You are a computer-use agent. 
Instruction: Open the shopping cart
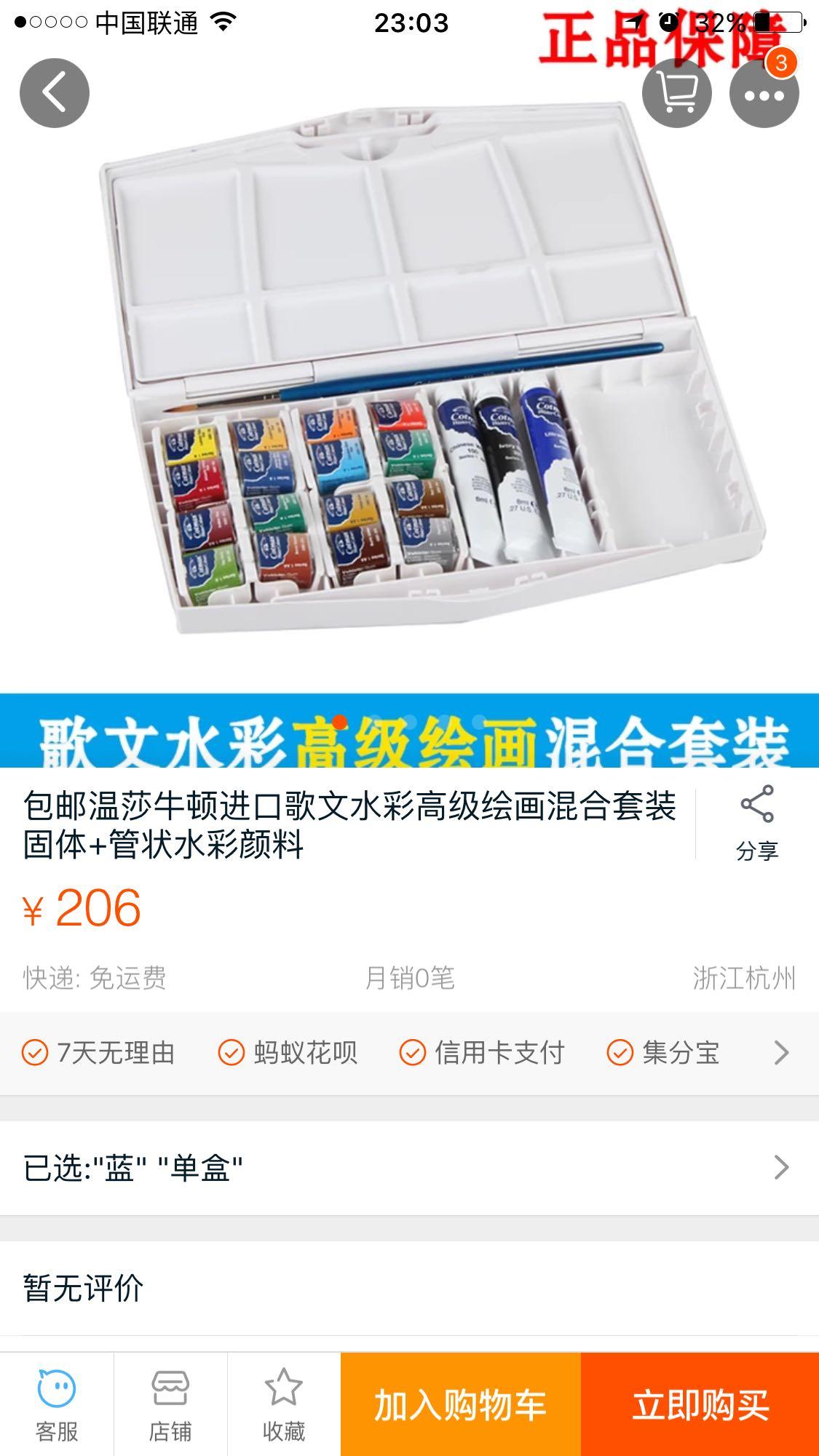[676, 93]
